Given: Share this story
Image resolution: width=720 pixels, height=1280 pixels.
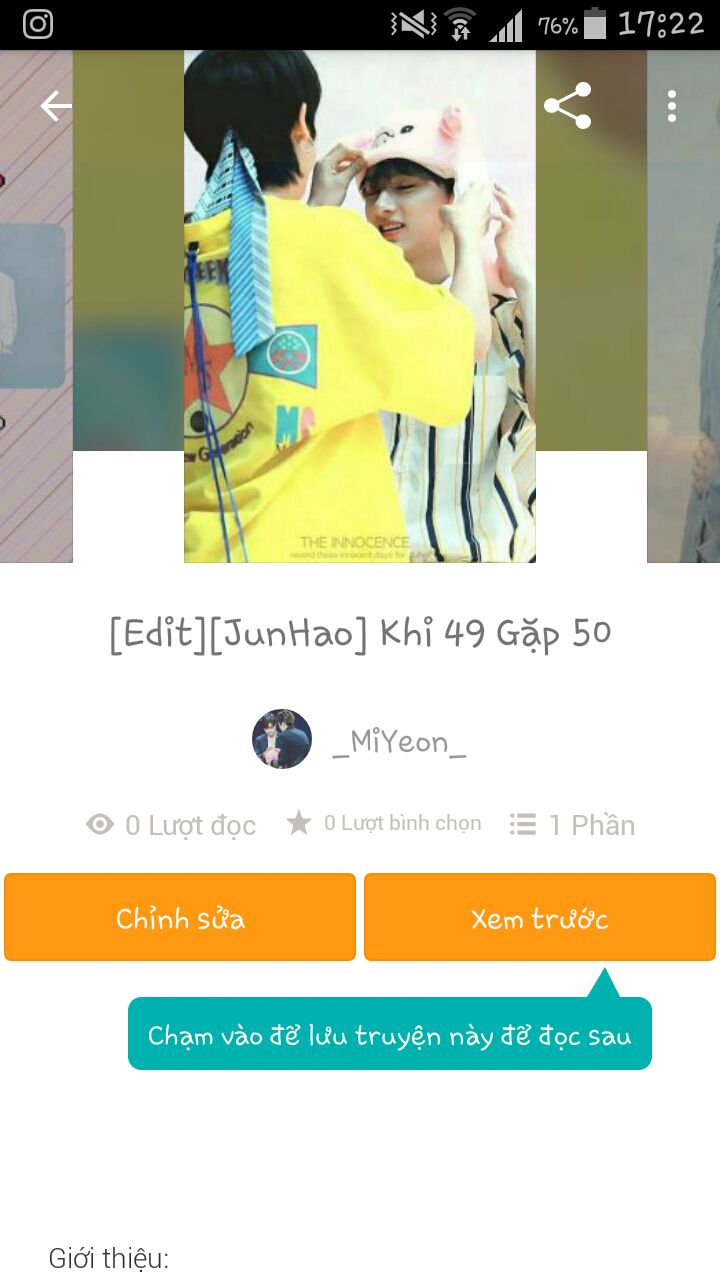Looking at the screenshot, I should (x=567, y=106).
